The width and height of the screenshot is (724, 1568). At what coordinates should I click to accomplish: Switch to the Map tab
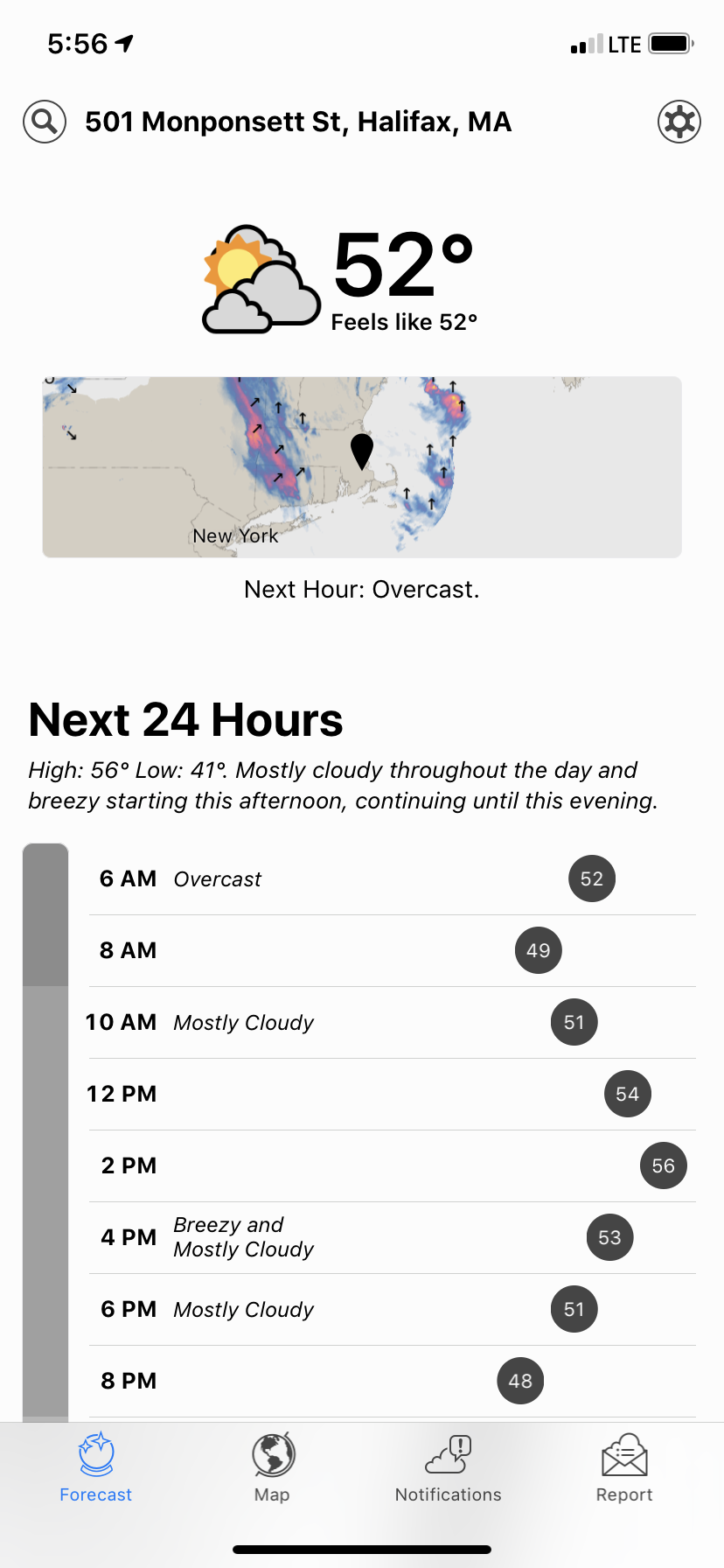272,1466
